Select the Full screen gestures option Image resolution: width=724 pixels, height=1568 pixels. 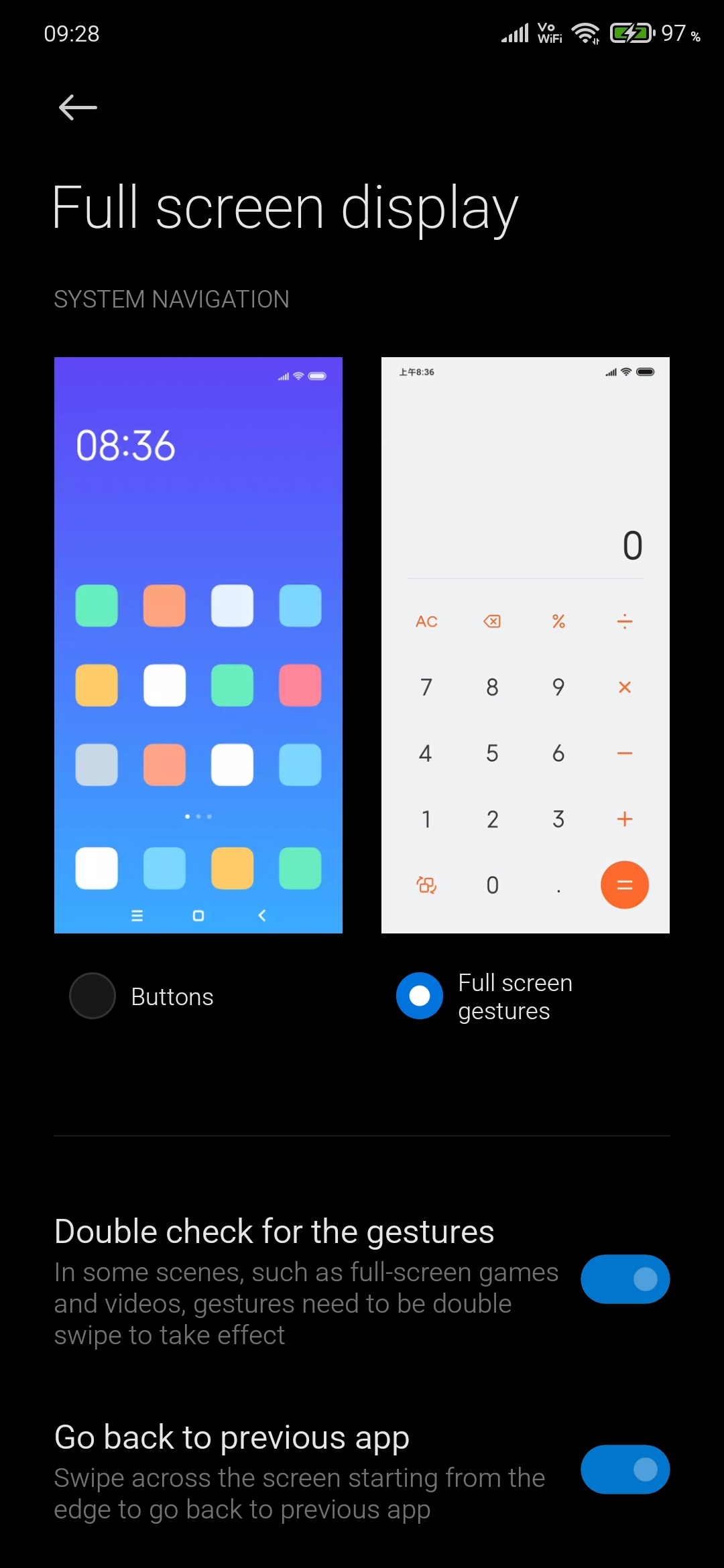click(x=420, y=996)
